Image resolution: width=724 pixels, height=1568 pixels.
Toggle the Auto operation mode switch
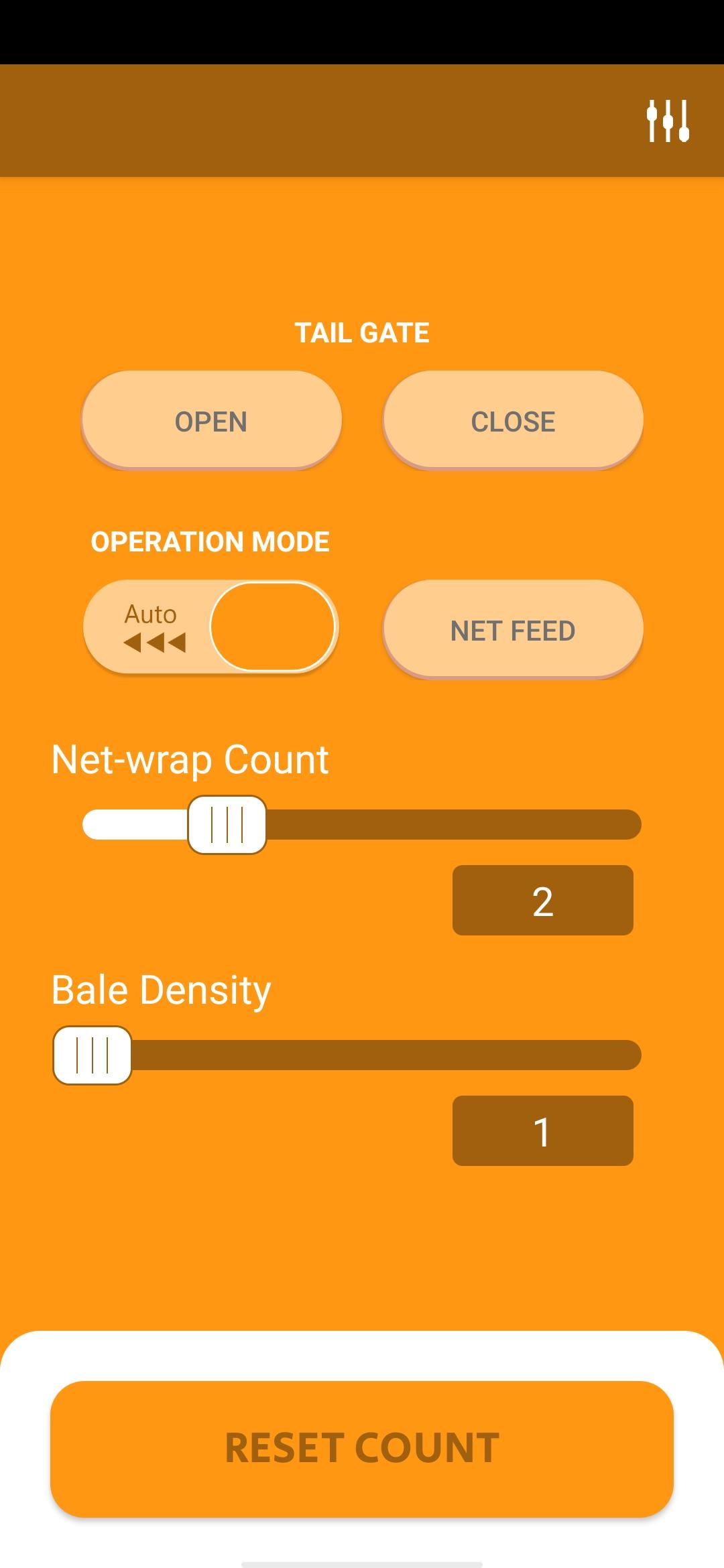pyautogui.click(x=210, y=627)
